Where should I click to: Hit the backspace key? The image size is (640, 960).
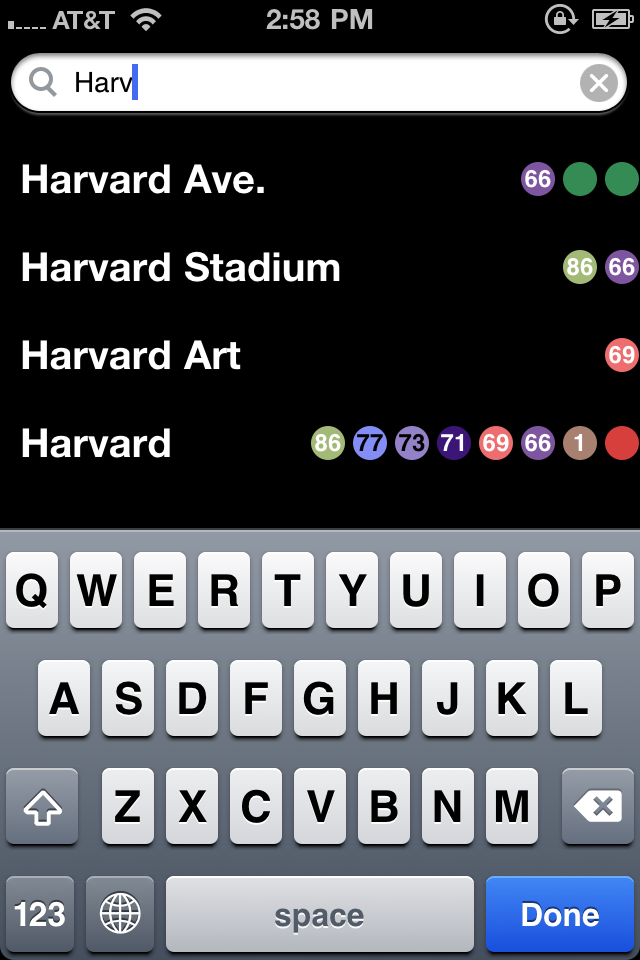point(598,806)
